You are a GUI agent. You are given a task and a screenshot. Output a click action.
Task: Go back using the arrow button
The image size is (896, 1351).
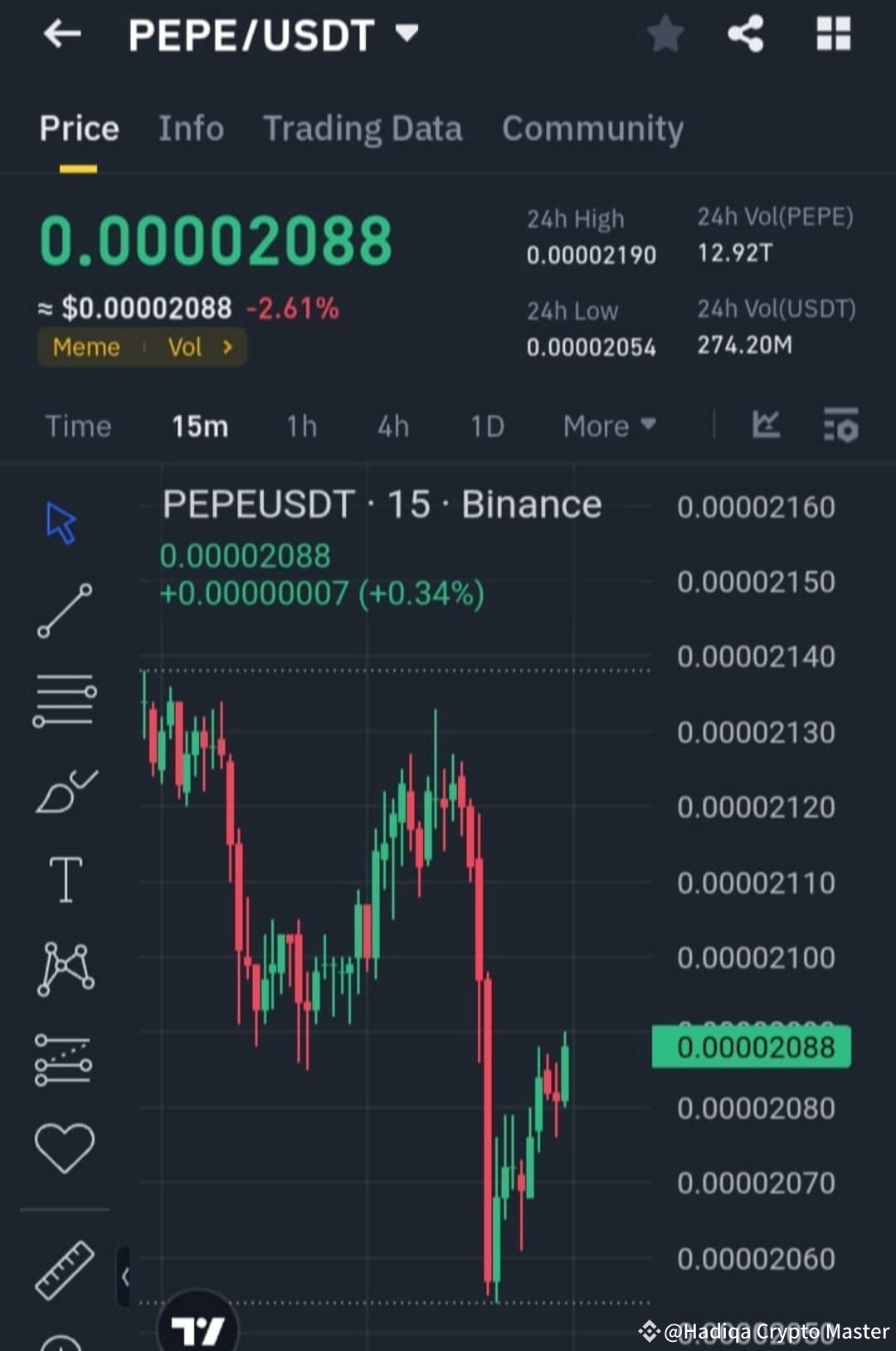coord(61,35)
